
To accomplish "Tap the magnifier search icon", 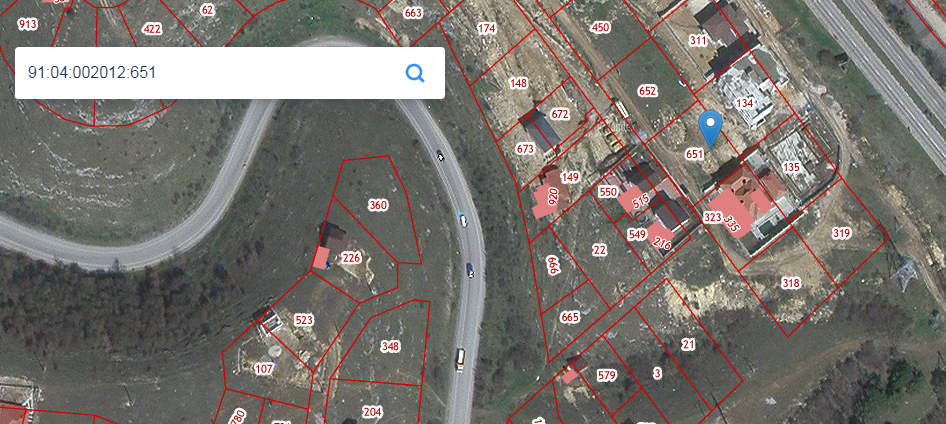I will point(414,73).
